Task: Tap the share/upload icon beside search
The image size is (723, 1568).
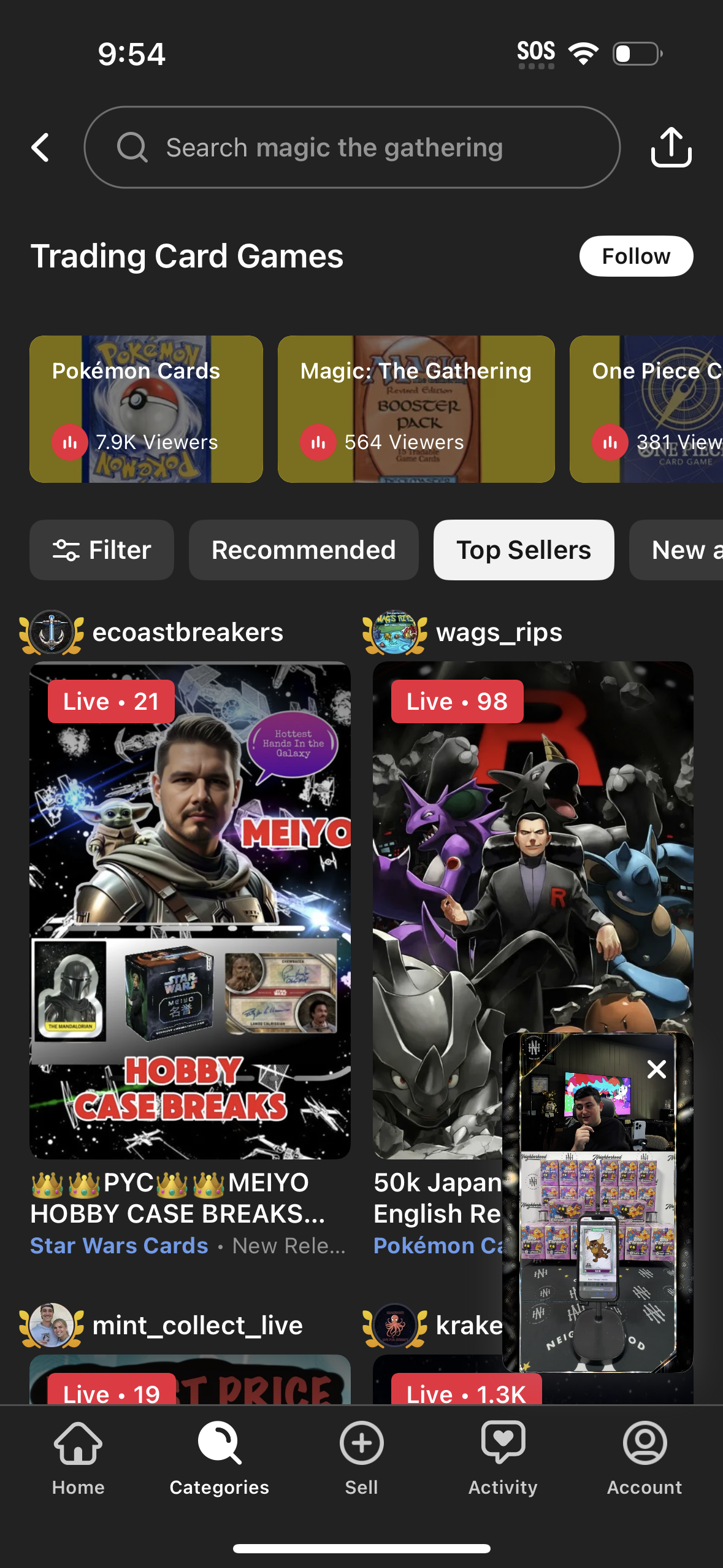Action: 671,147
